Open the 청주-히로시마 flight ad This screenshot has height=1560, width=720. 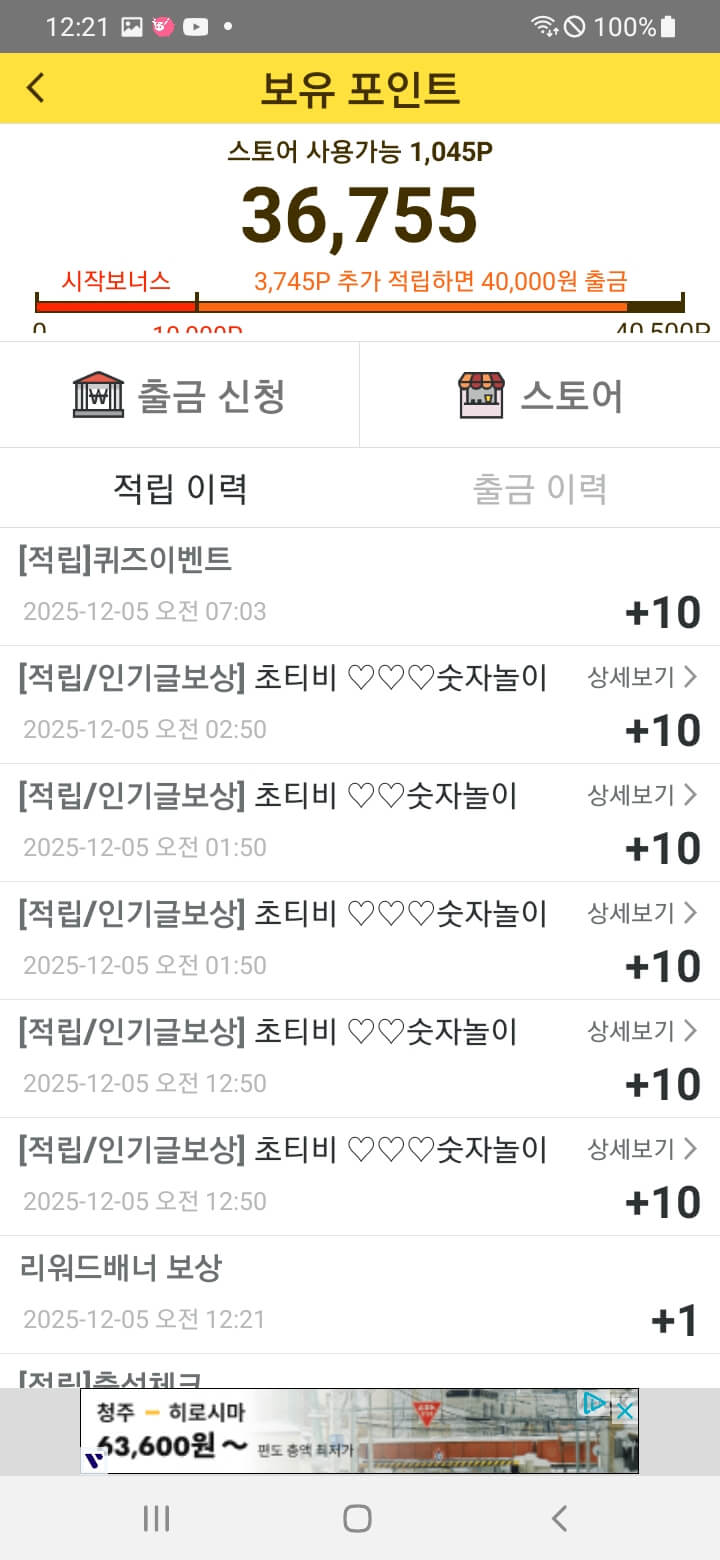tap(340, 1432)
